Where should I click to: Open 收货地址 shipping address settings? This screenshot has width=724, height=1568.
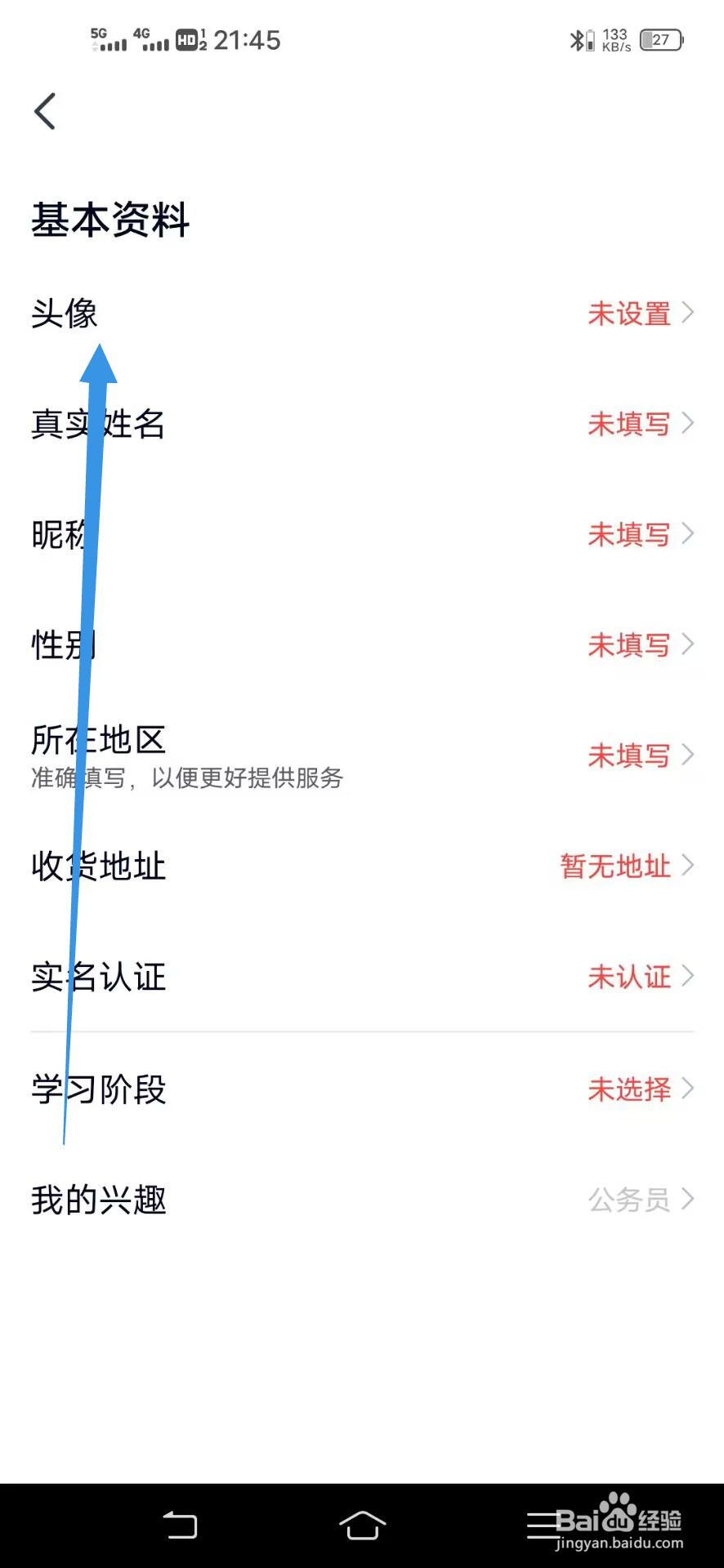tap(98, 866)
